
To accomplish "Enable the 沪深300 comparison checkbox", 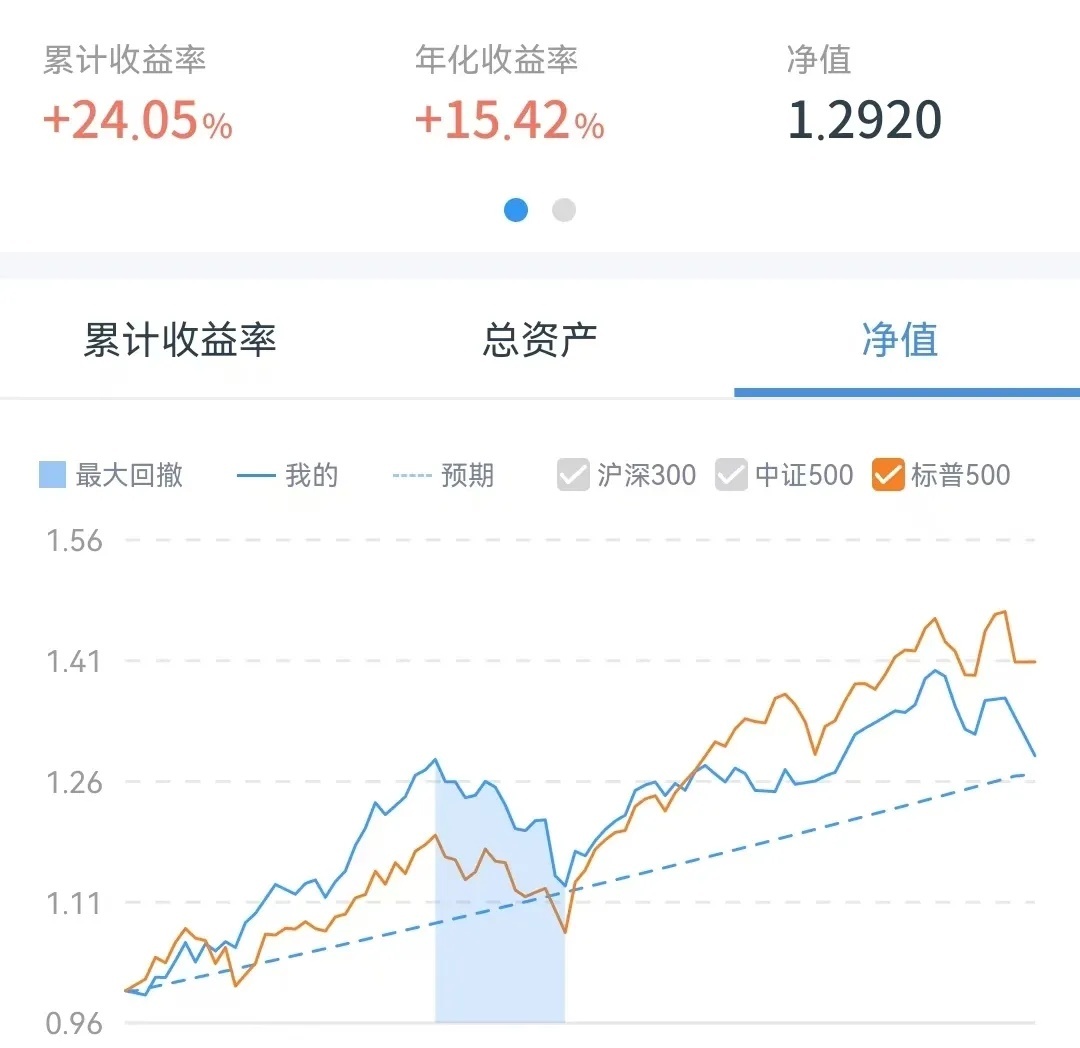I will tap(573, 475).
